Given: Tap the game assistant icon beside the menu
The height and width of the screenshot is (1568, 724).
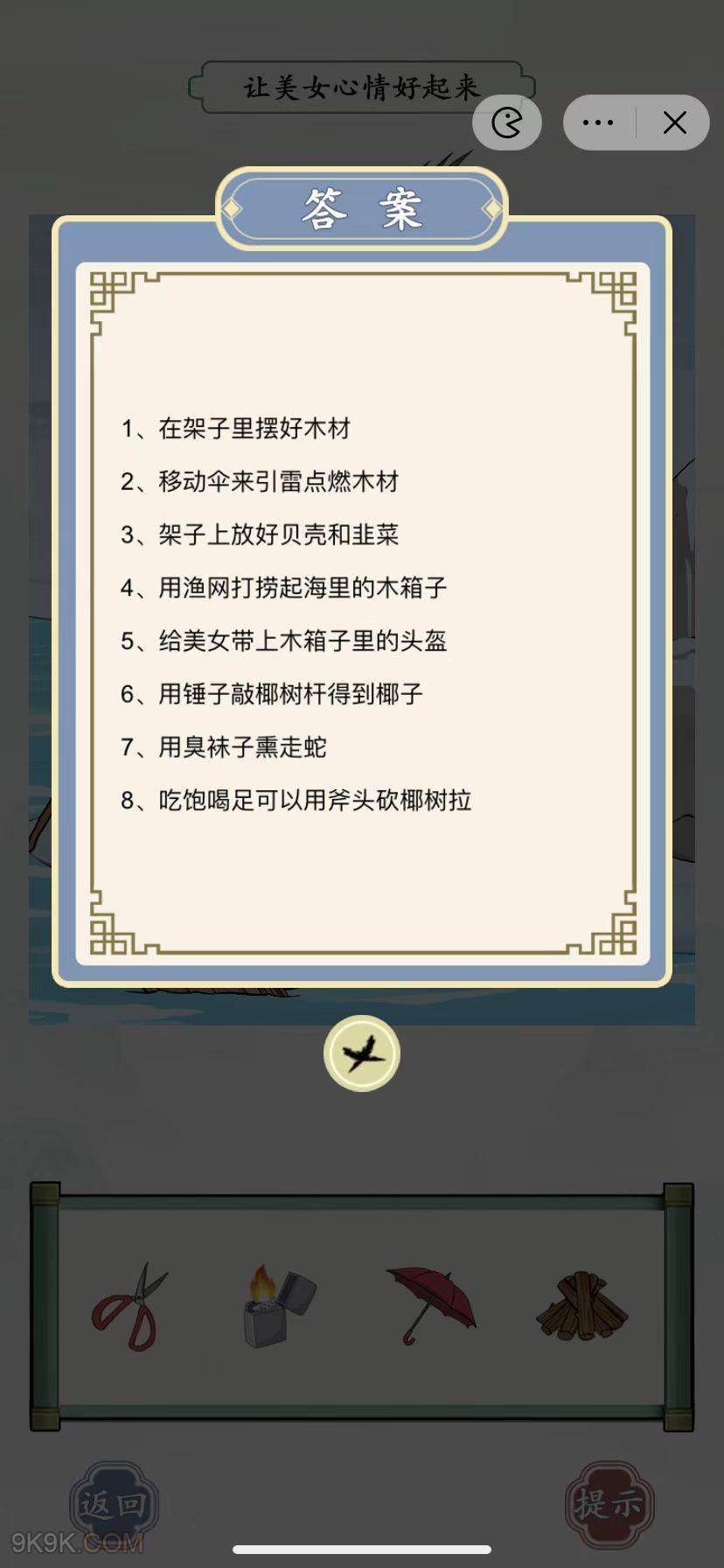Looking at the screenshot, I should tap(507, 122).
